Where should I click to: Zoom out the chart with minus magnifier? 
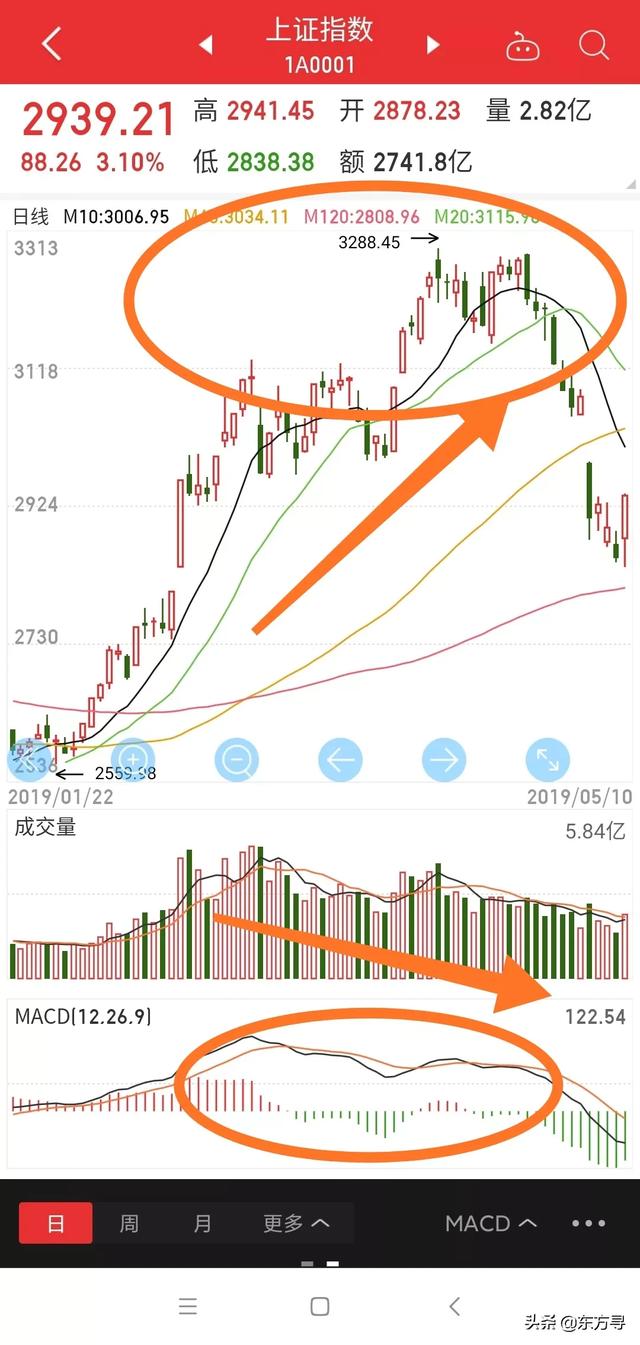pos(237,761)
